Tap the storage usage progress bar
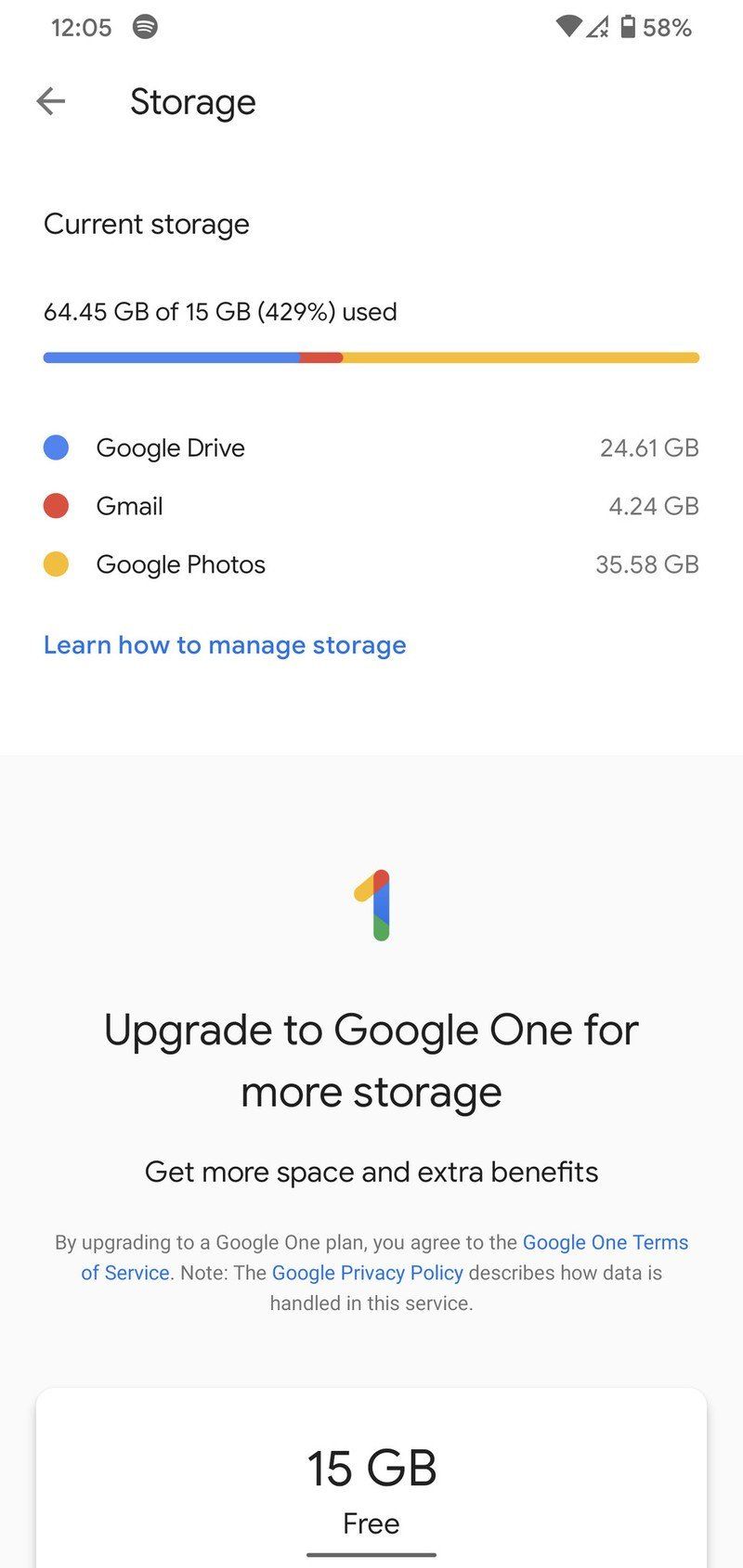The width and height of the screenshot is (743, 1568). pos(371,356)
